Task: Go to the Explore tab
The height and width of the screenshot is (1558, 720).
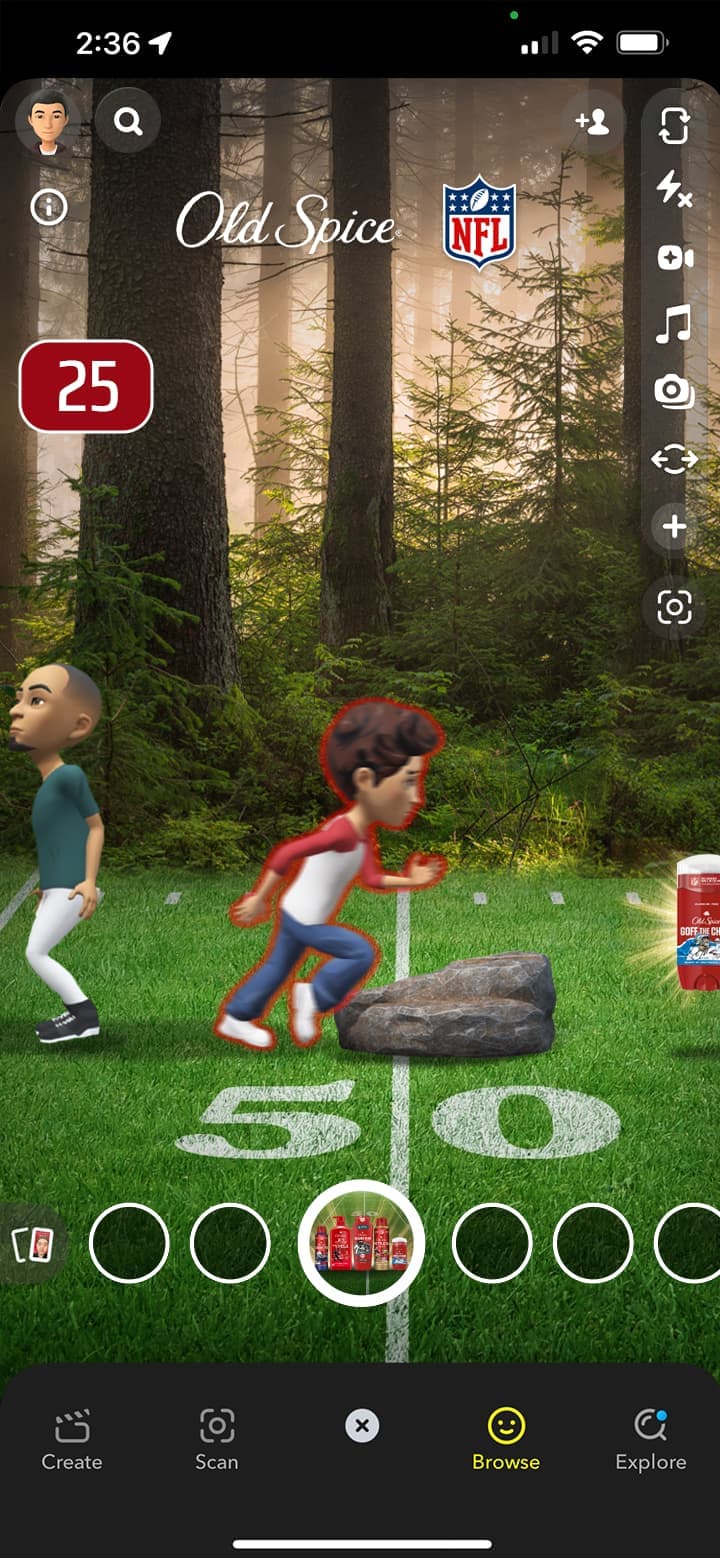Action: point(650,1440)
